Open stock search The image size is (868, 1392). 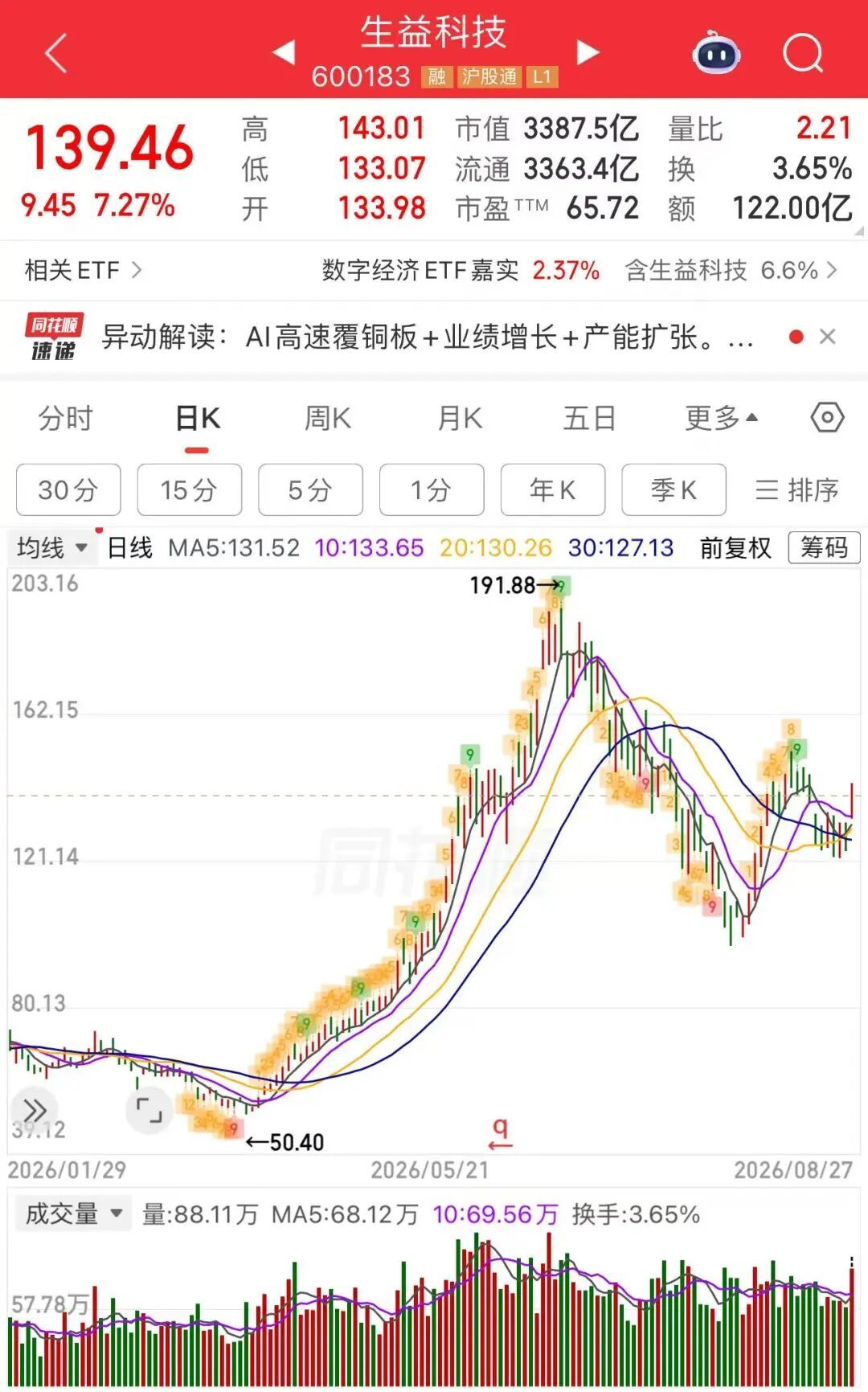point(802,54)
